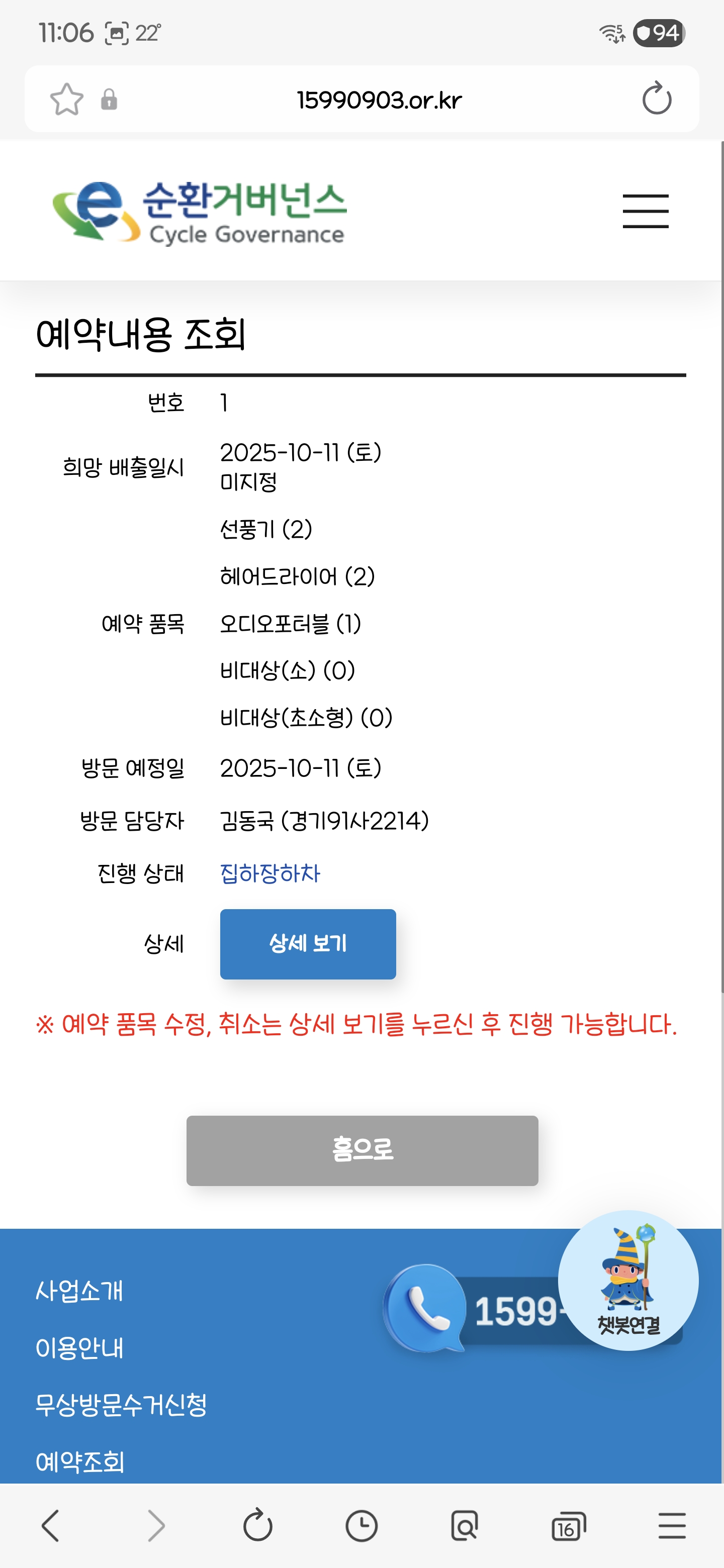
Task: Open the 챗봇연결 chatbot bubble
Action: tap(628, 1280)
